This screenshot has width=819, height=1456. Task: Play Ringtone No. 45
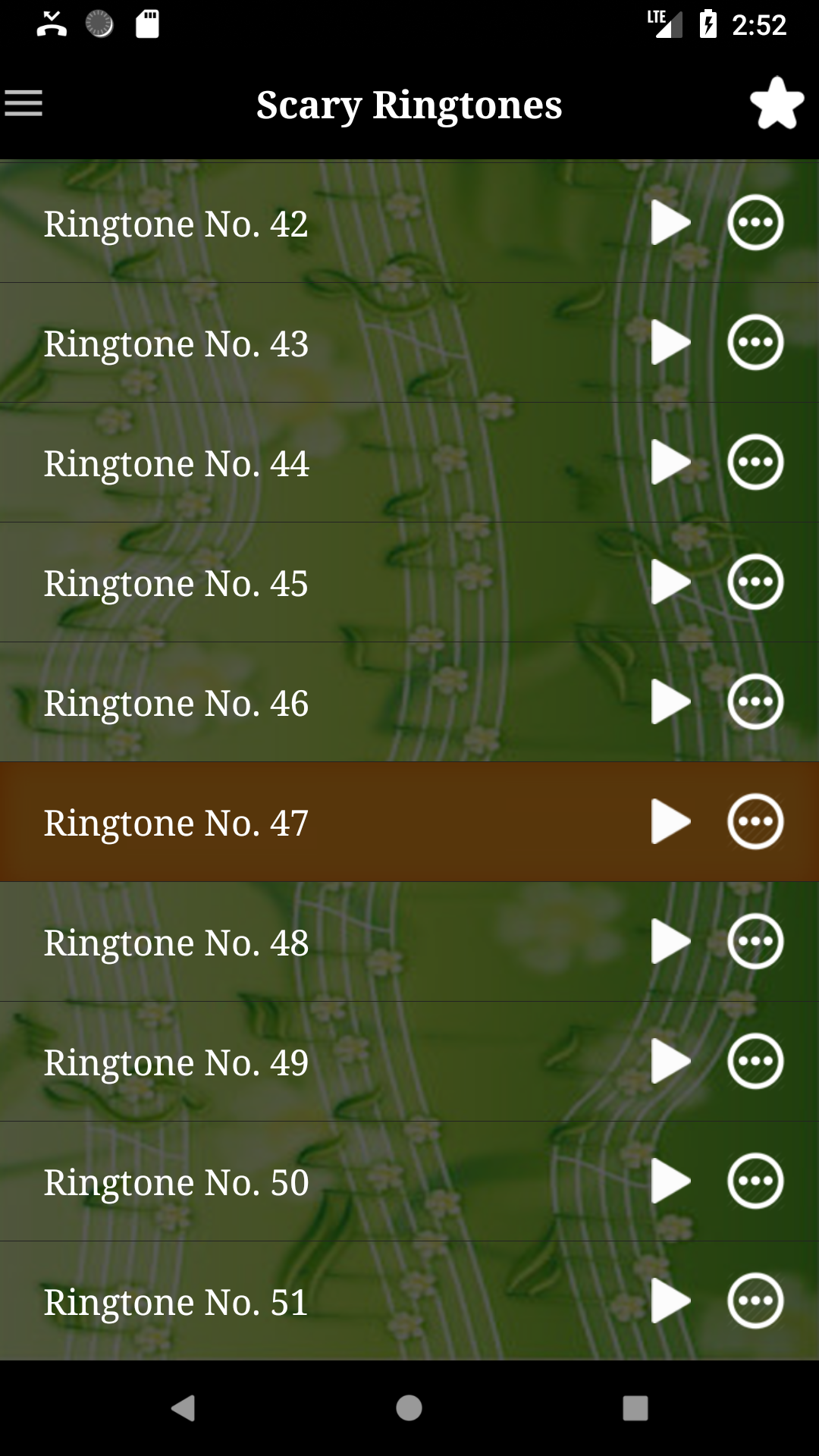point(670,582)
